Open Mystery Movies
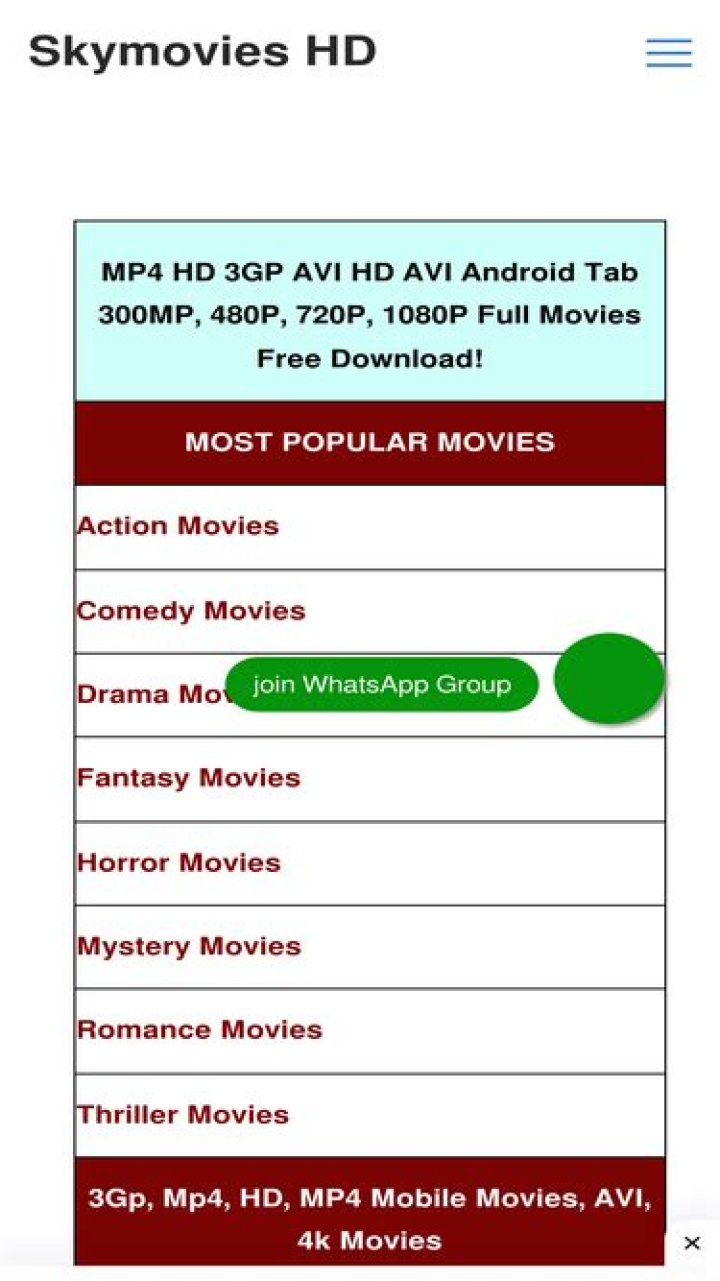 [189, 946]
